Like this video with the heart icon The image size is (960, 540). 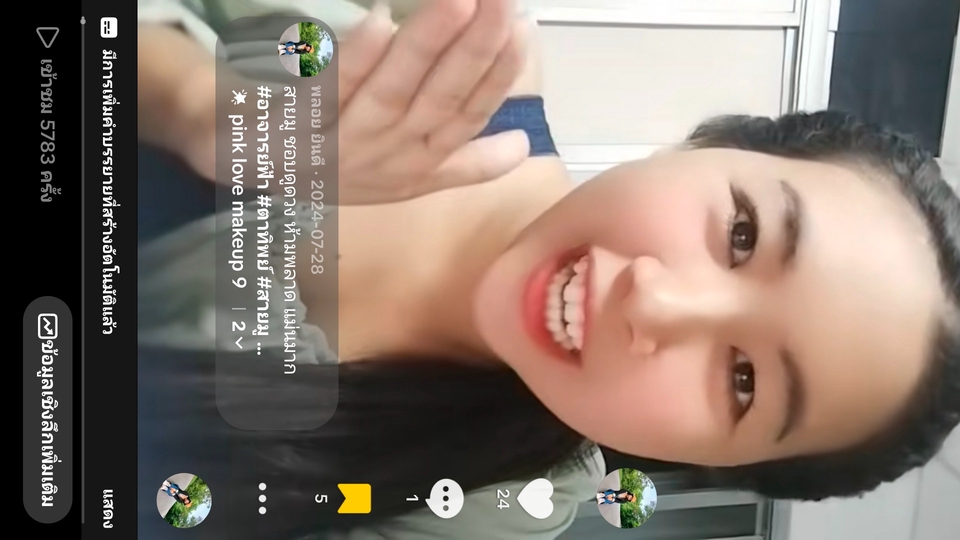pyautogui.click(x=537, y=497)
